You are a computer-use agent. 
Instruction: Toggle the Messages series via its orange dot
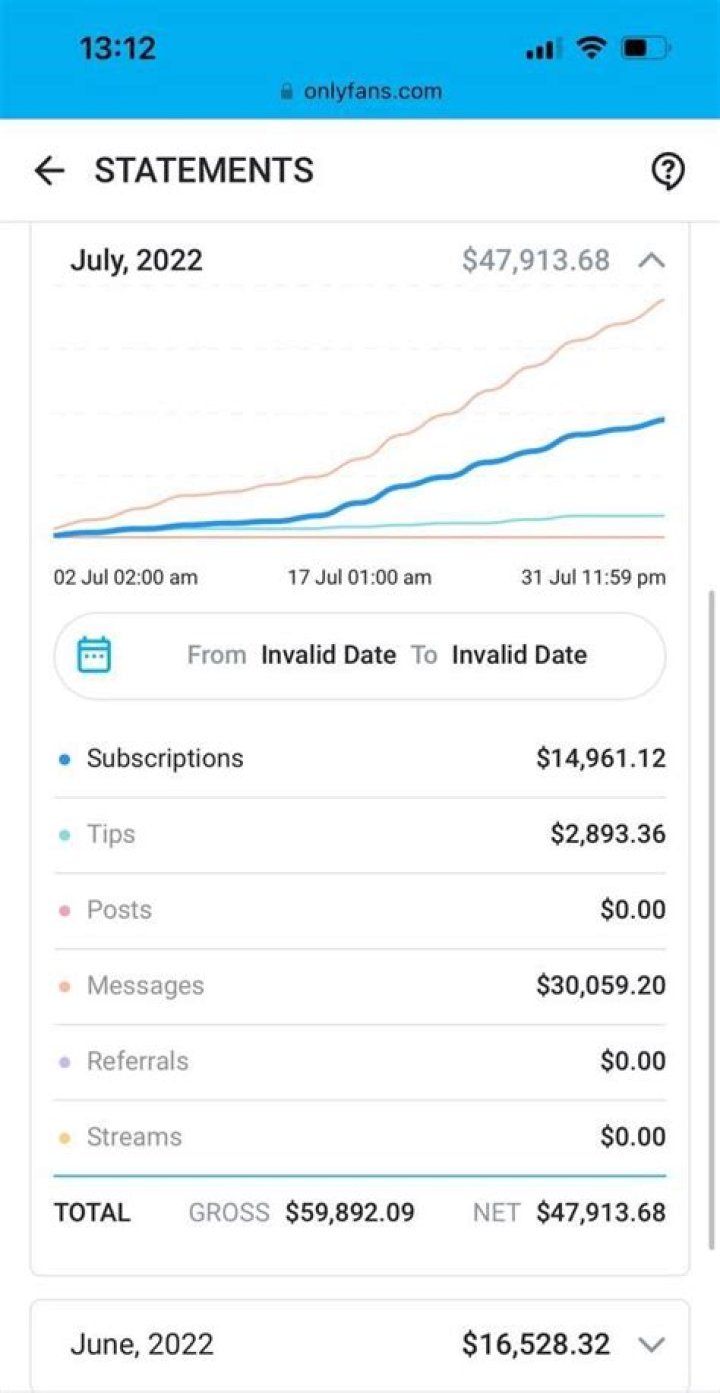66,986
